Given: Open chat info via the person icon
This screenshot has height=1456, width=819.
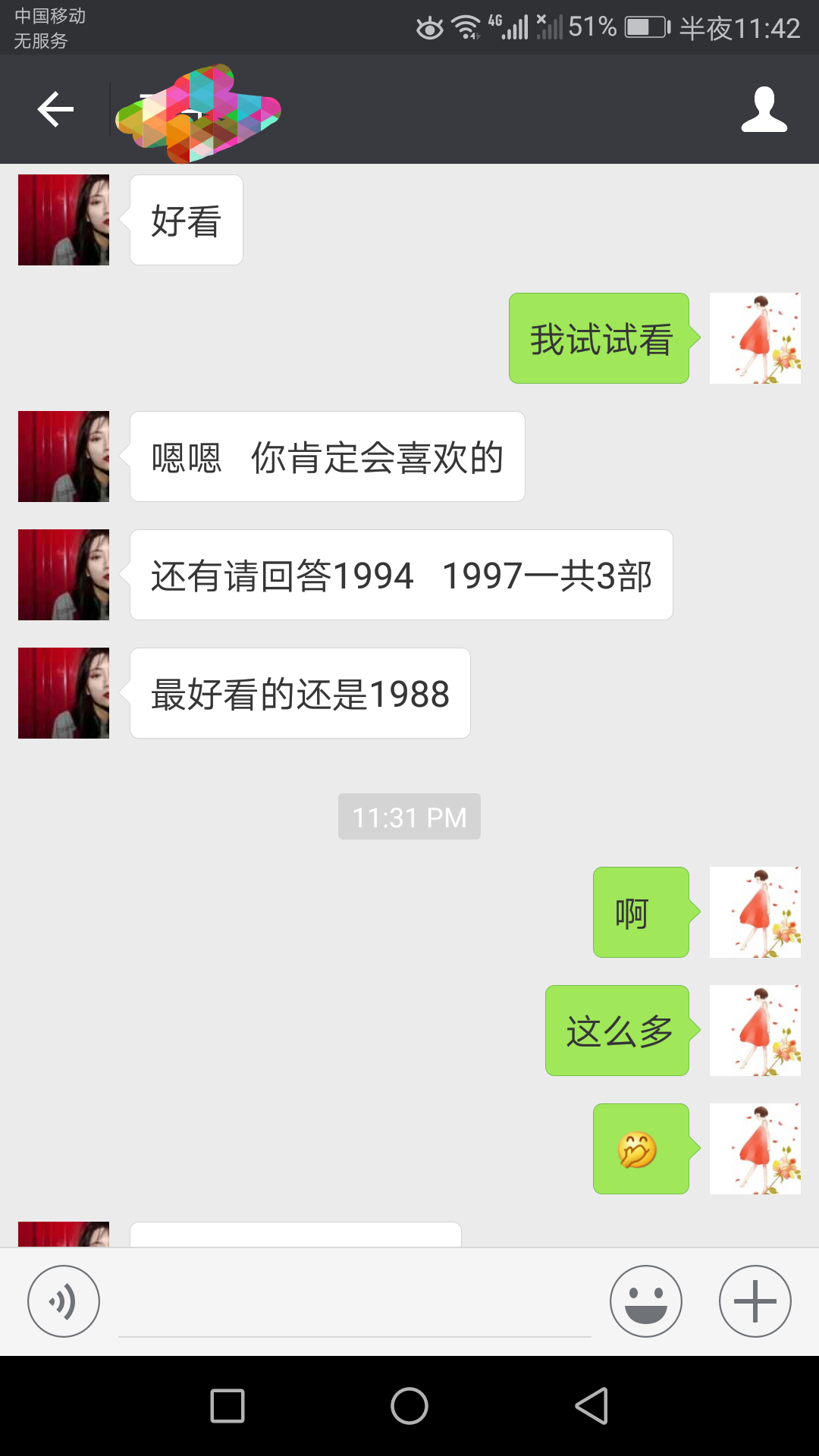Looking at the screenshot, I should (x=764, y=109).
